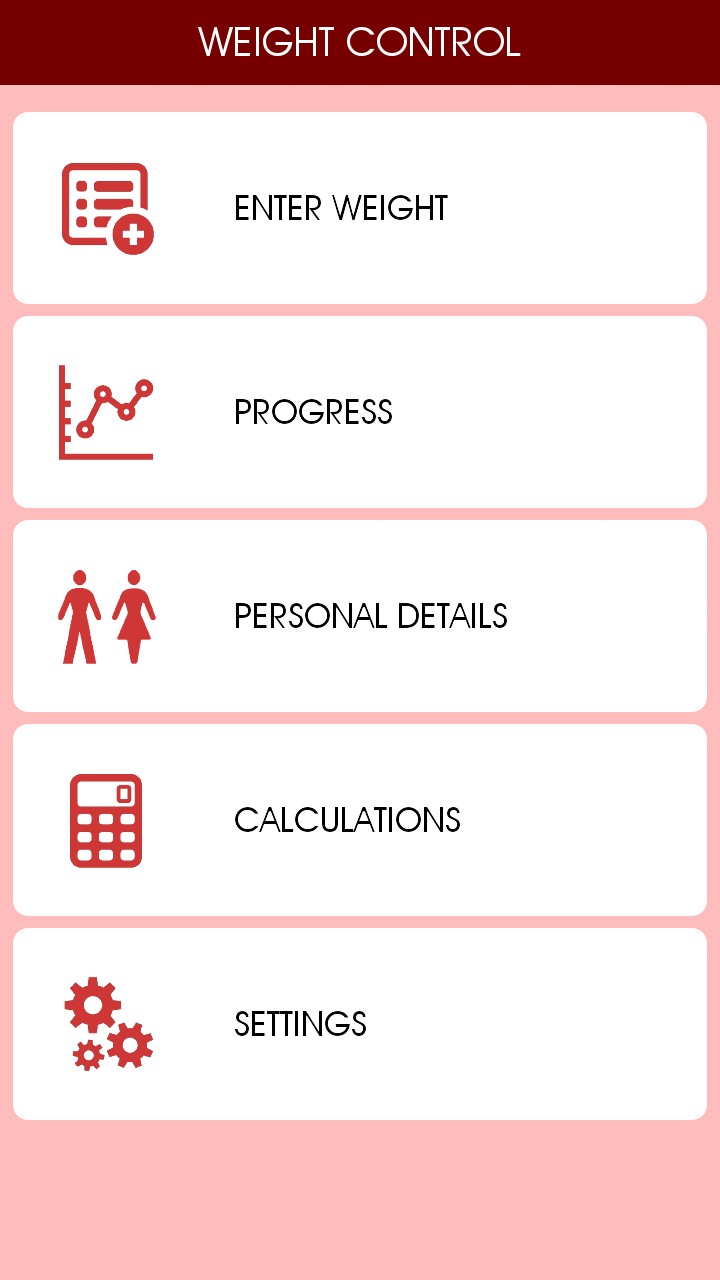Go to Calculations
Screen dimensions: 720x1280
(x=360, y=820)
